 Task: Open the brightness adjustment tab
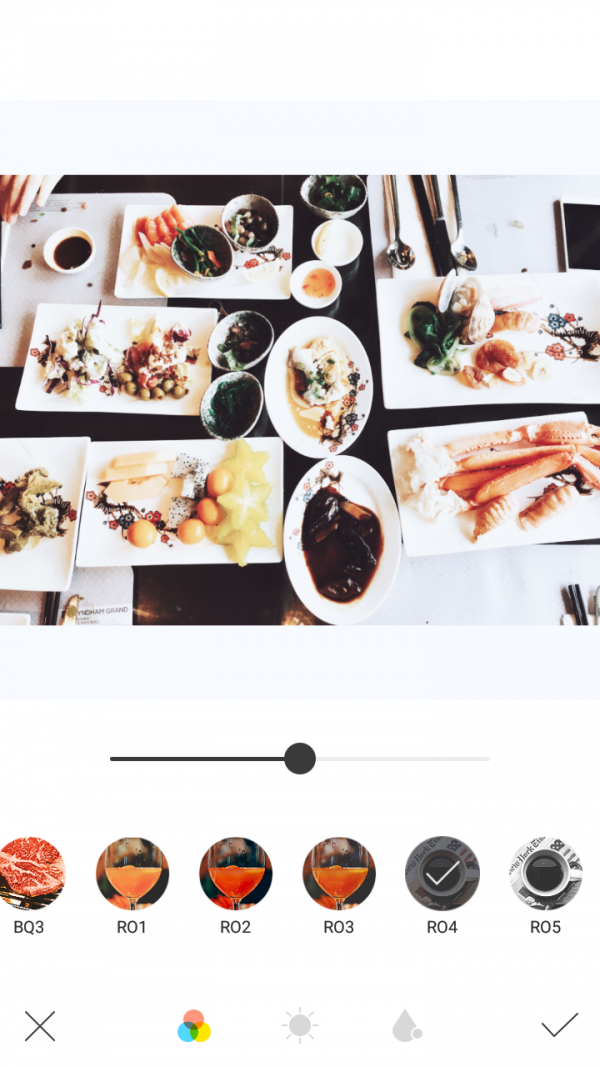pos(299,1026)
